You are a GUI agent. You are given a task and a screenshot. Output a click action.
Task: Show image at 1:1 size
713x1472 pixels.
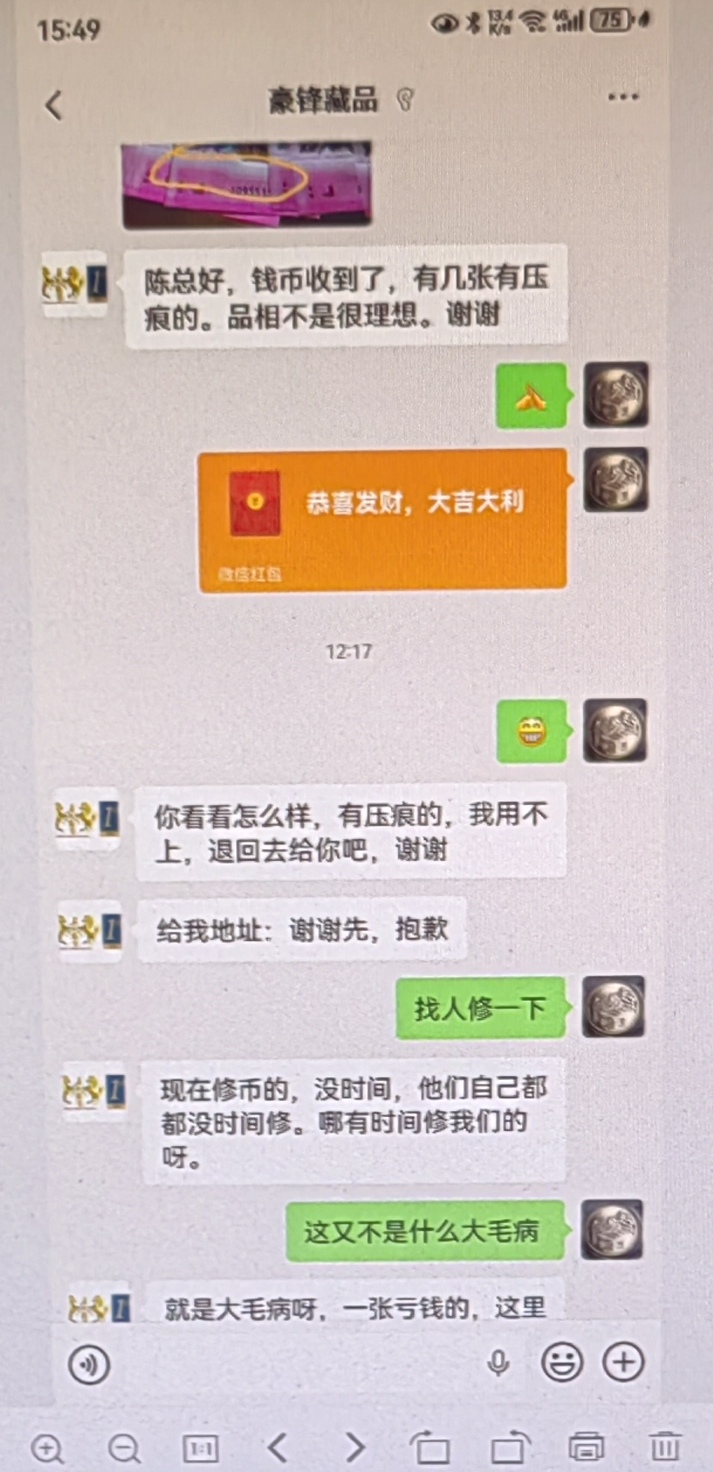pos(201,1447)
